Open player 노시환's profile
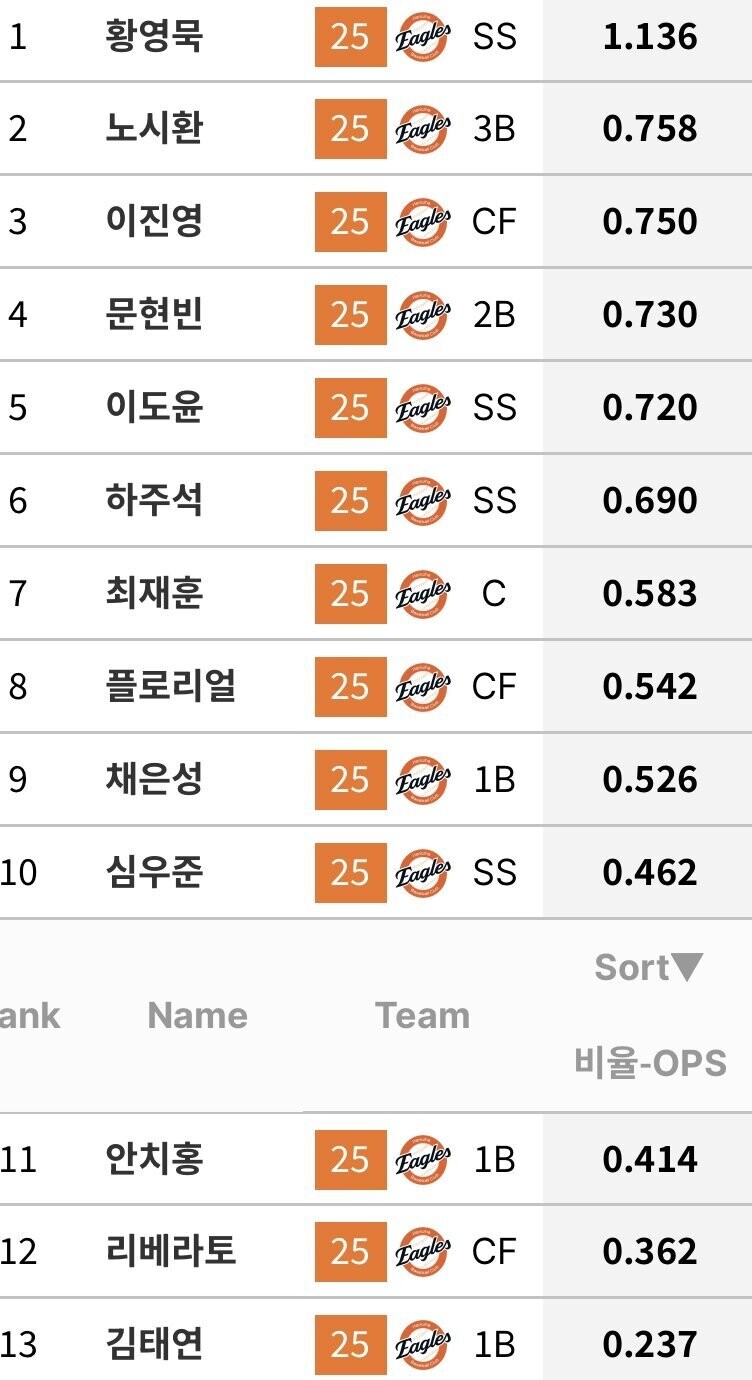The image size is (752, 1380). coord(154,128)
